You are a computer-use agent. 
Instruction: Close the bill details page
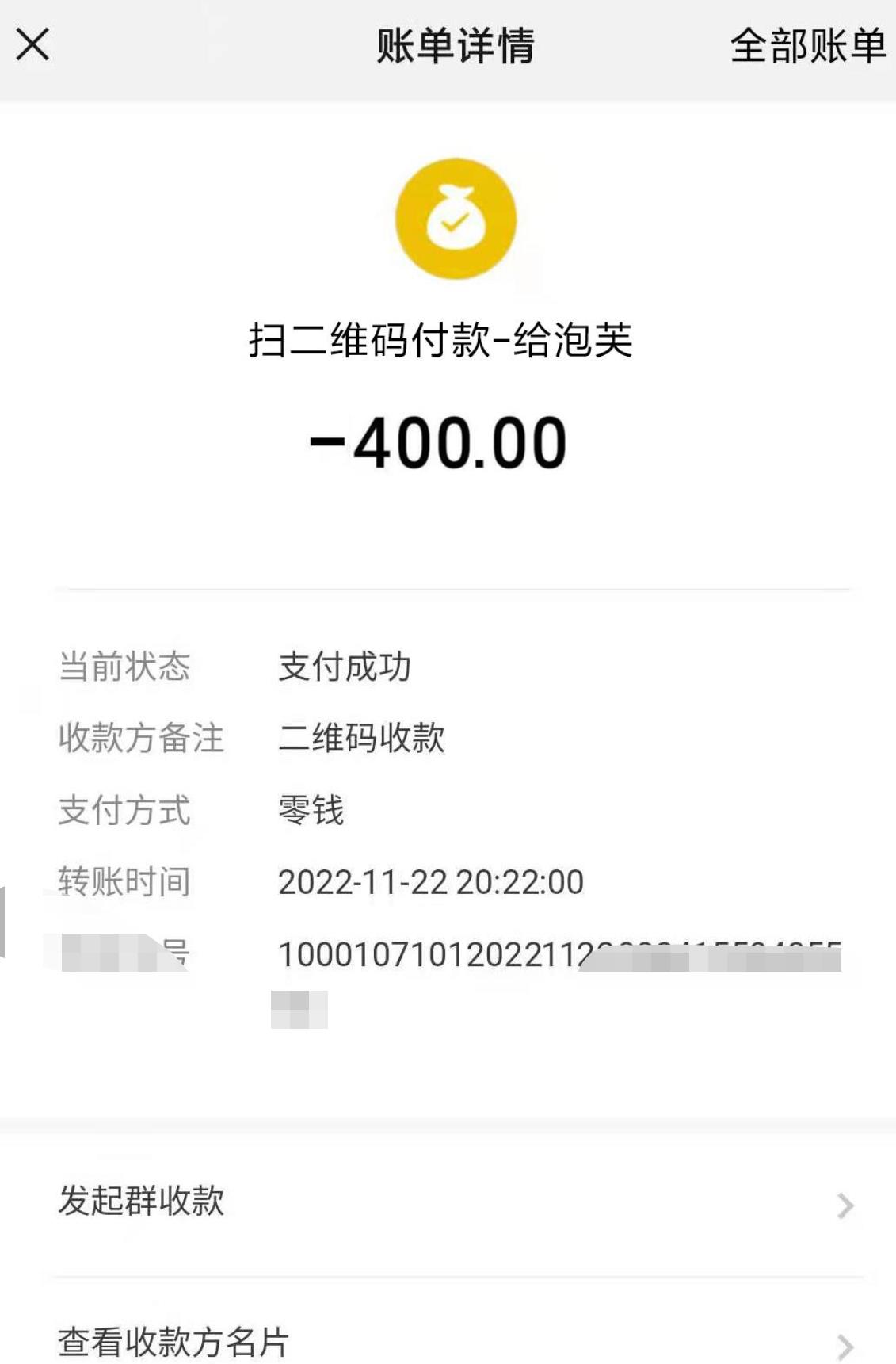click(x=32, y=44)
